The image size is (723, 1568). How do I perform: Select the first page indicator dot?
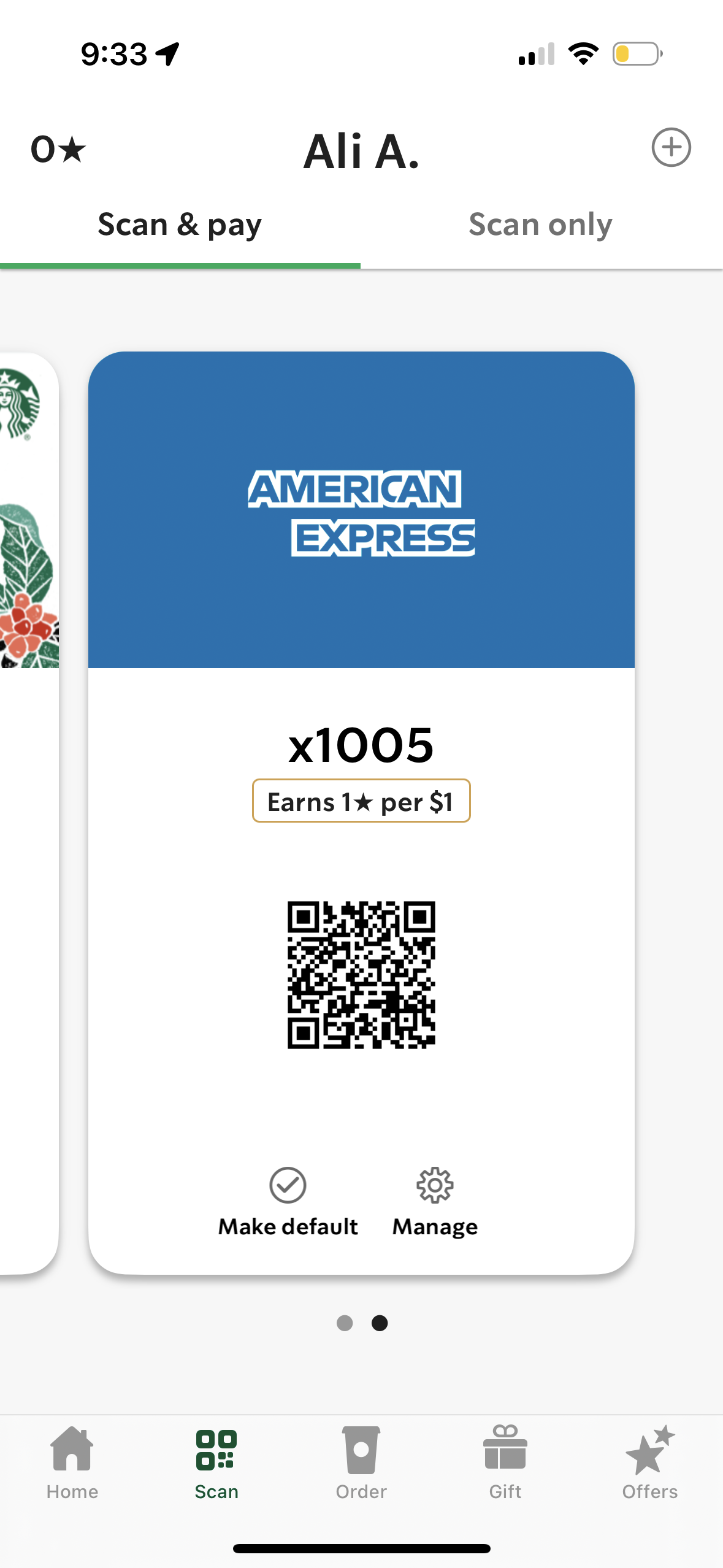(345, 1324)
